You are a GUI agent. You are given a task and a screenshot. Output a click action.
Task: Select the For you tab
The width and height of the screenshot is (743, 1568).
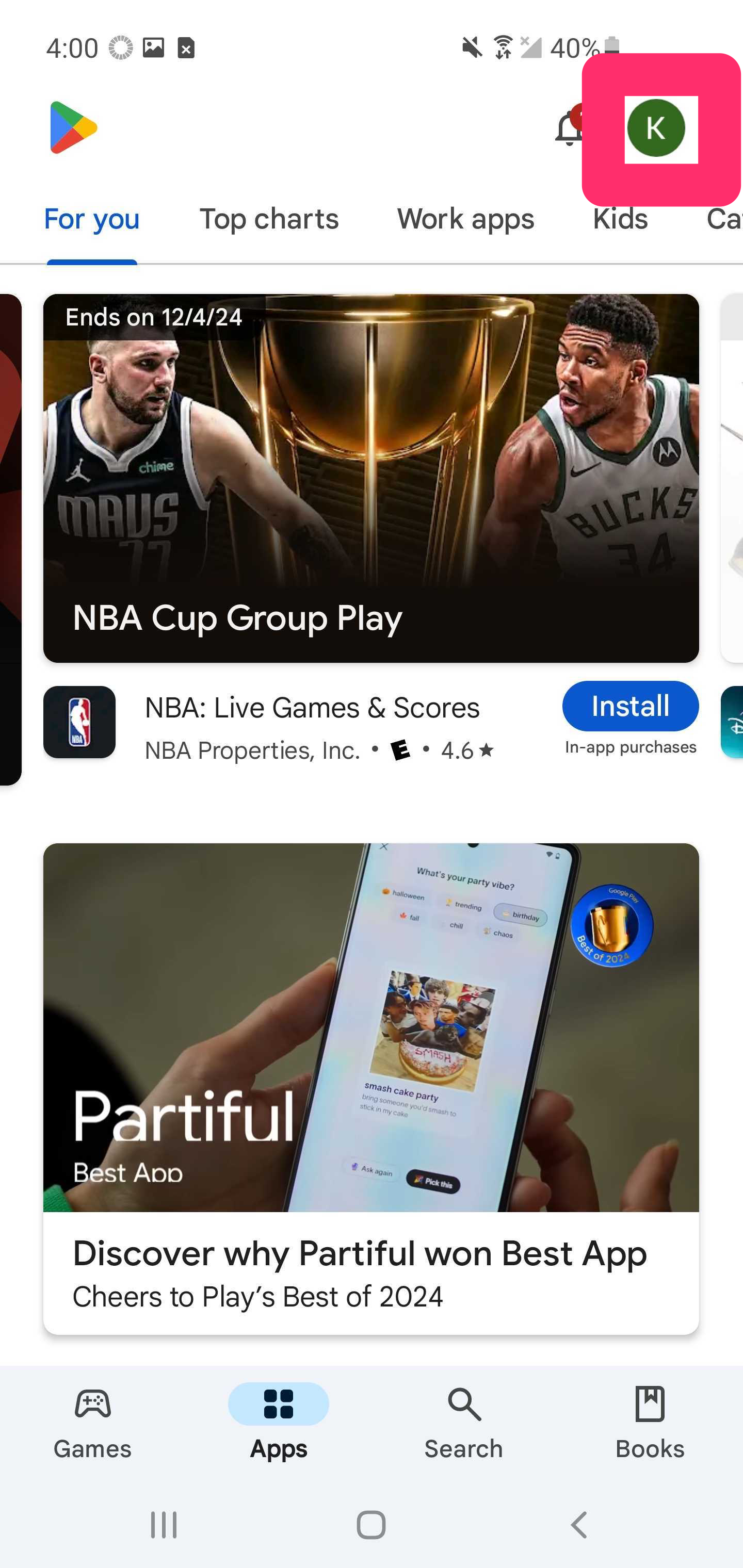click(x=92, y=219)
